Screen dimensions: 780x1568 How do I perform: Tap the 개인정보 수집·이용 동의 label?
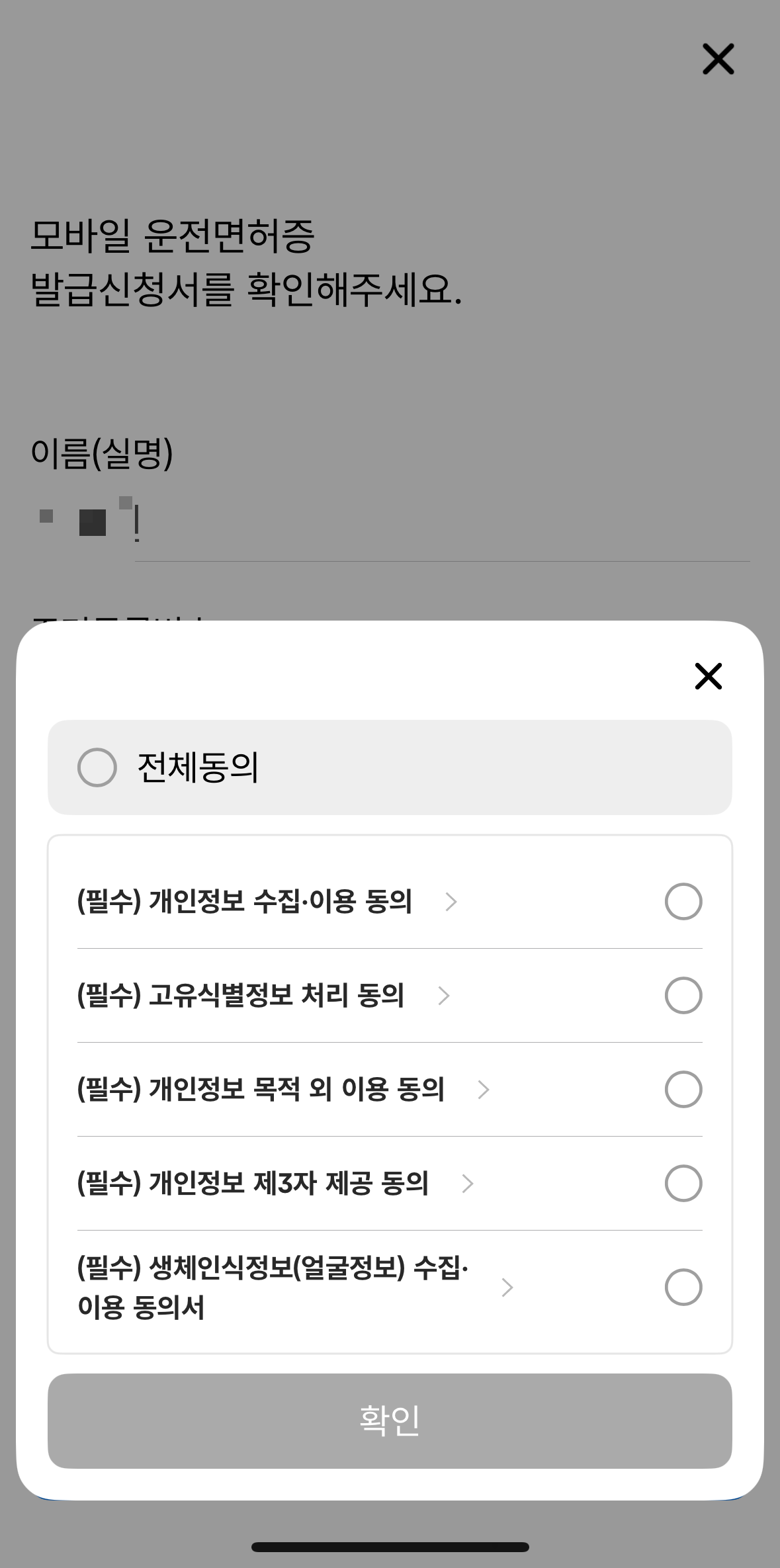tap(246, 901)
